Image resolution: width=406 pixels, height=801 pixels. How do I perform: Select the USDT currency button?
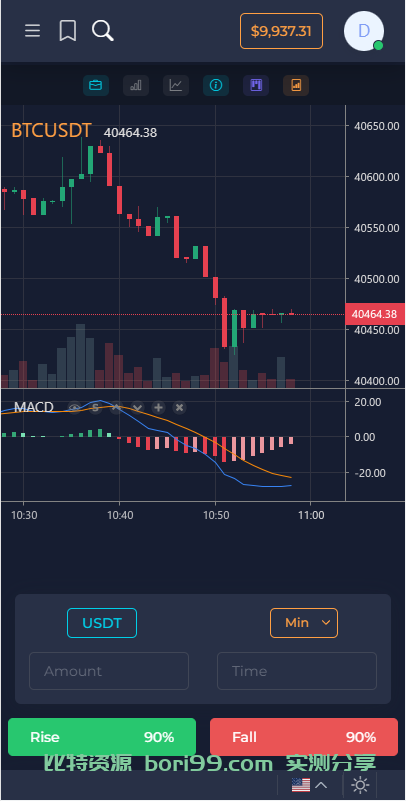click(x=102, y=623)
